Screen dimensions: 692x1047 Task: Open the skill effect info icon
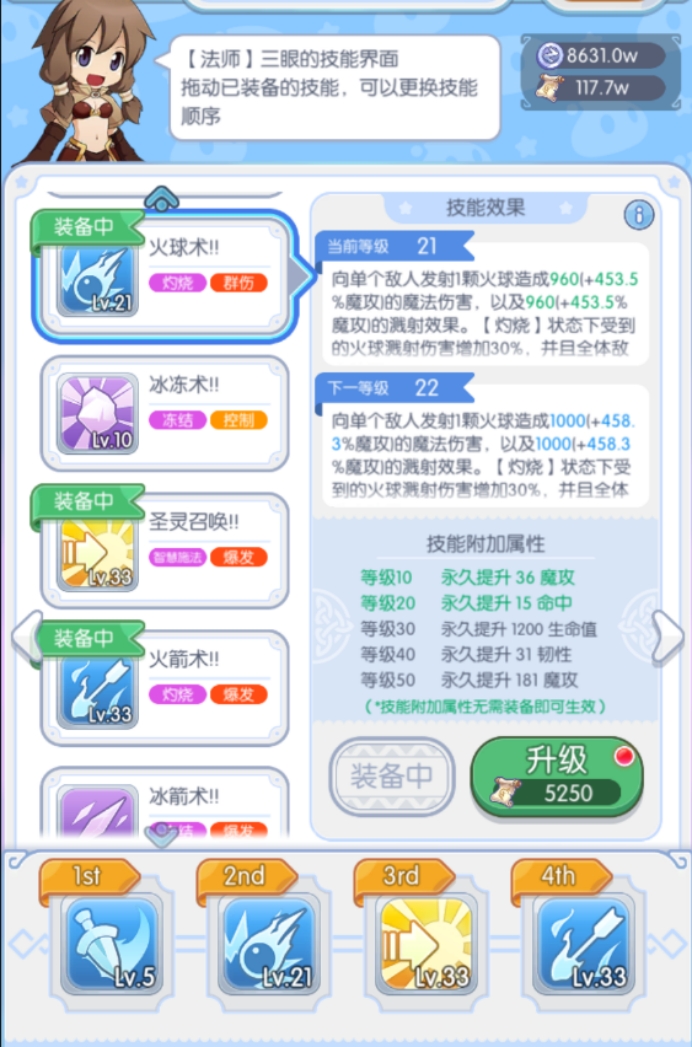(x=638, y=215)
